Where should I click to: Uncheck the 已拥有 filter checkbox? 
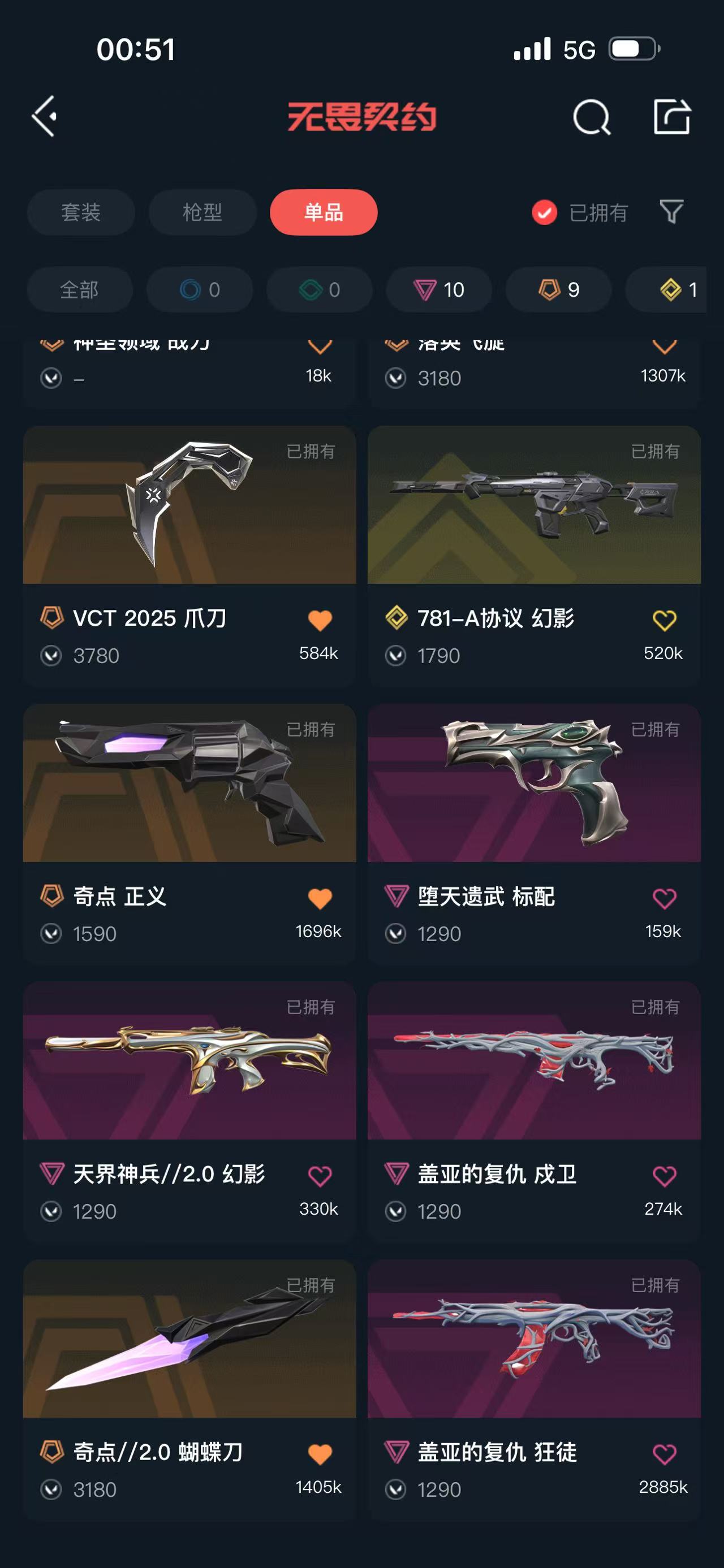(x=544, y=213)
